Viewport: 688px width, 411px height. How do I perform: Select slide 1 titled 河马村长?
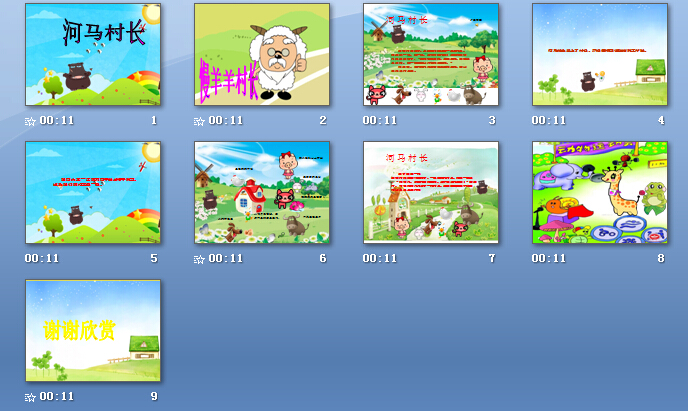[93, 54]
